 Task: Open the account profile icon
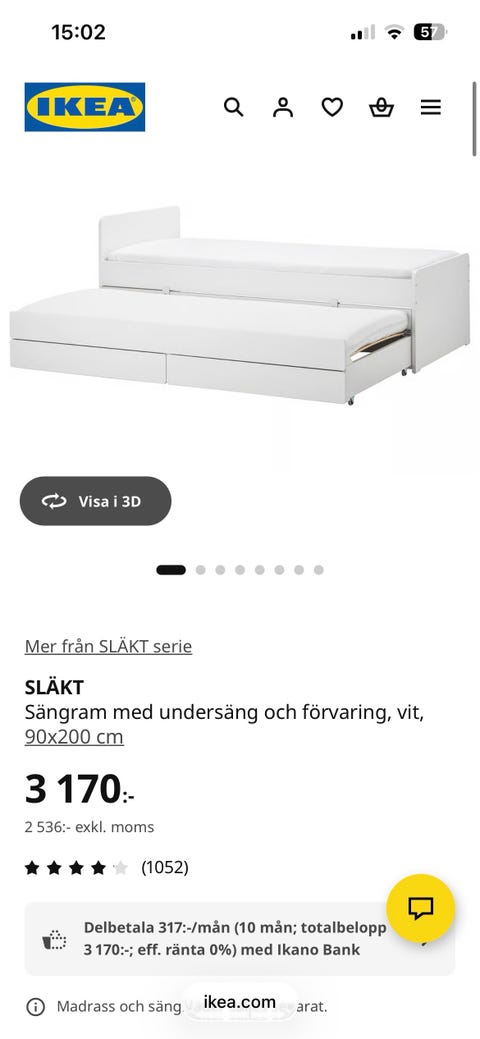(x=283, y=107)
